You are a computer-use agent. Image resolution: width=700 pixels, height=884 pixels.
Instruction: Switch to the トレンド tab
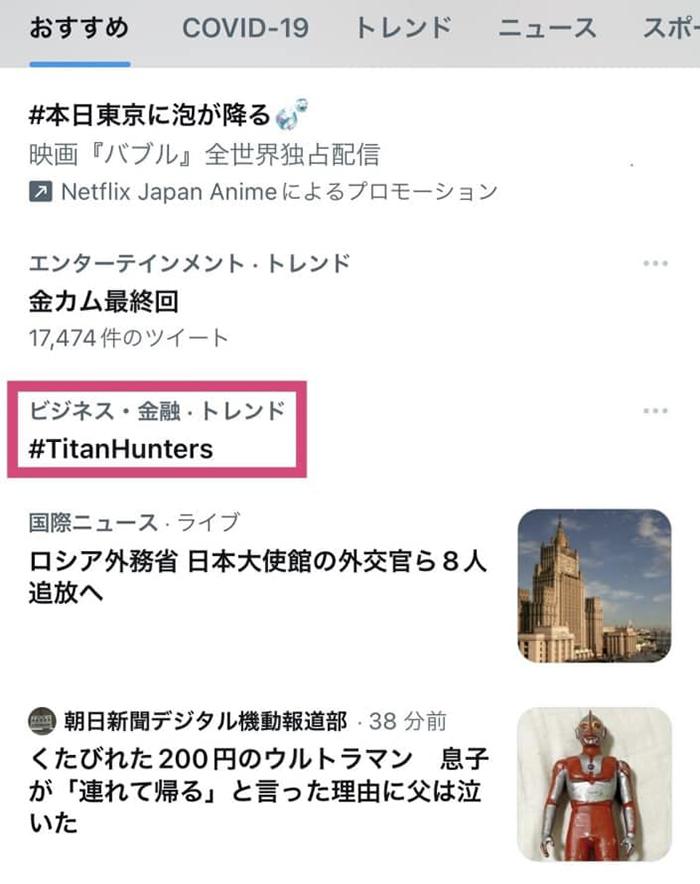[403, 28]
